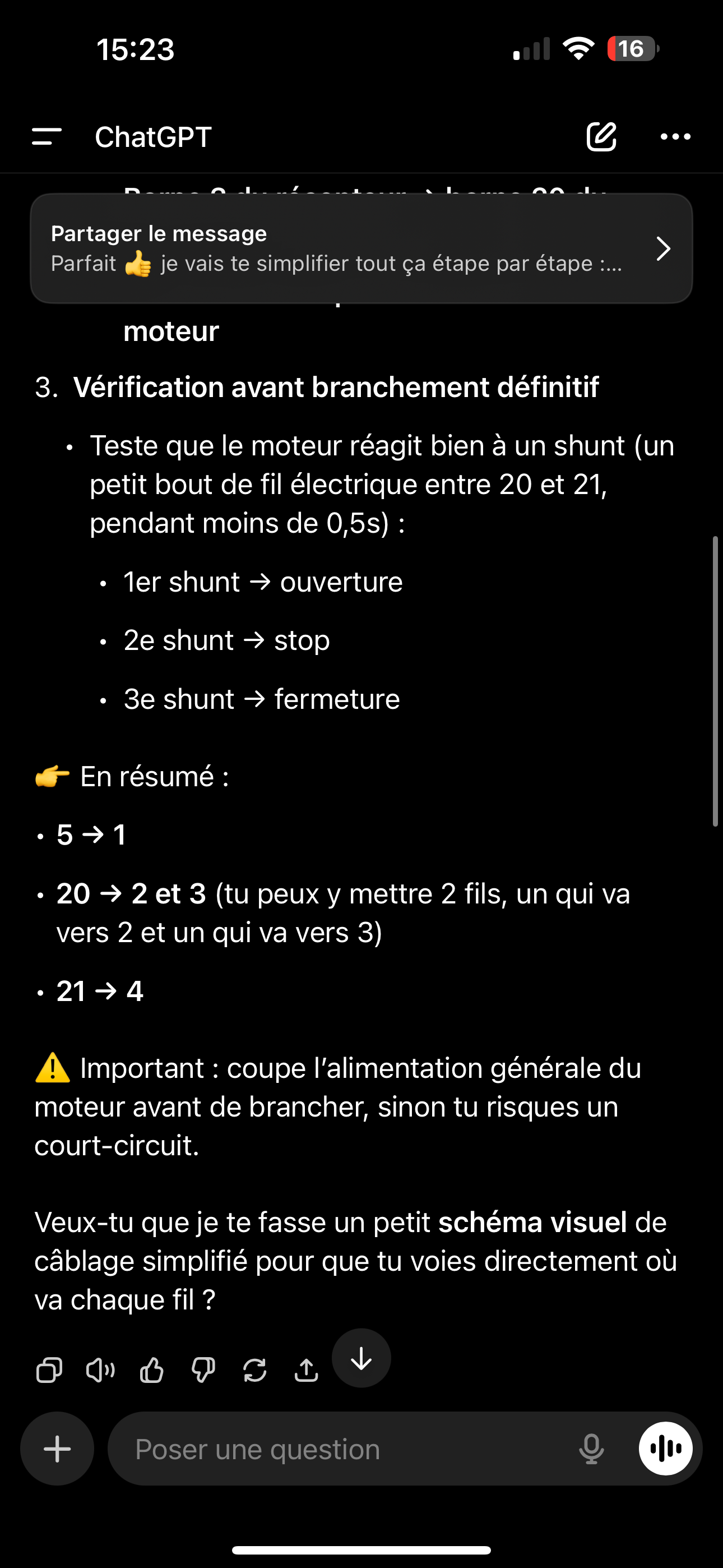Open the Partager le message banner
The width and height of the screenshot is (723, 1568).
(361, 248)
